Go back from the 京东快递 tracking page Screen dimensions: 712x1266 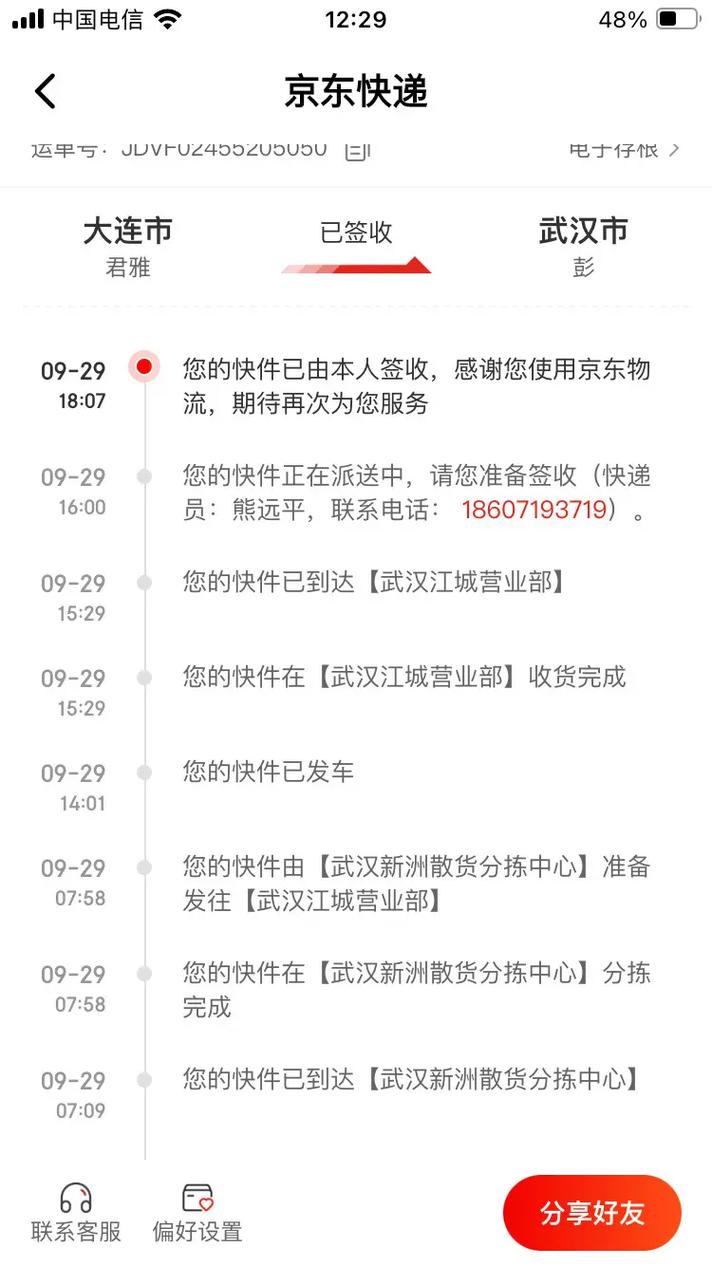tap(45, 92)
